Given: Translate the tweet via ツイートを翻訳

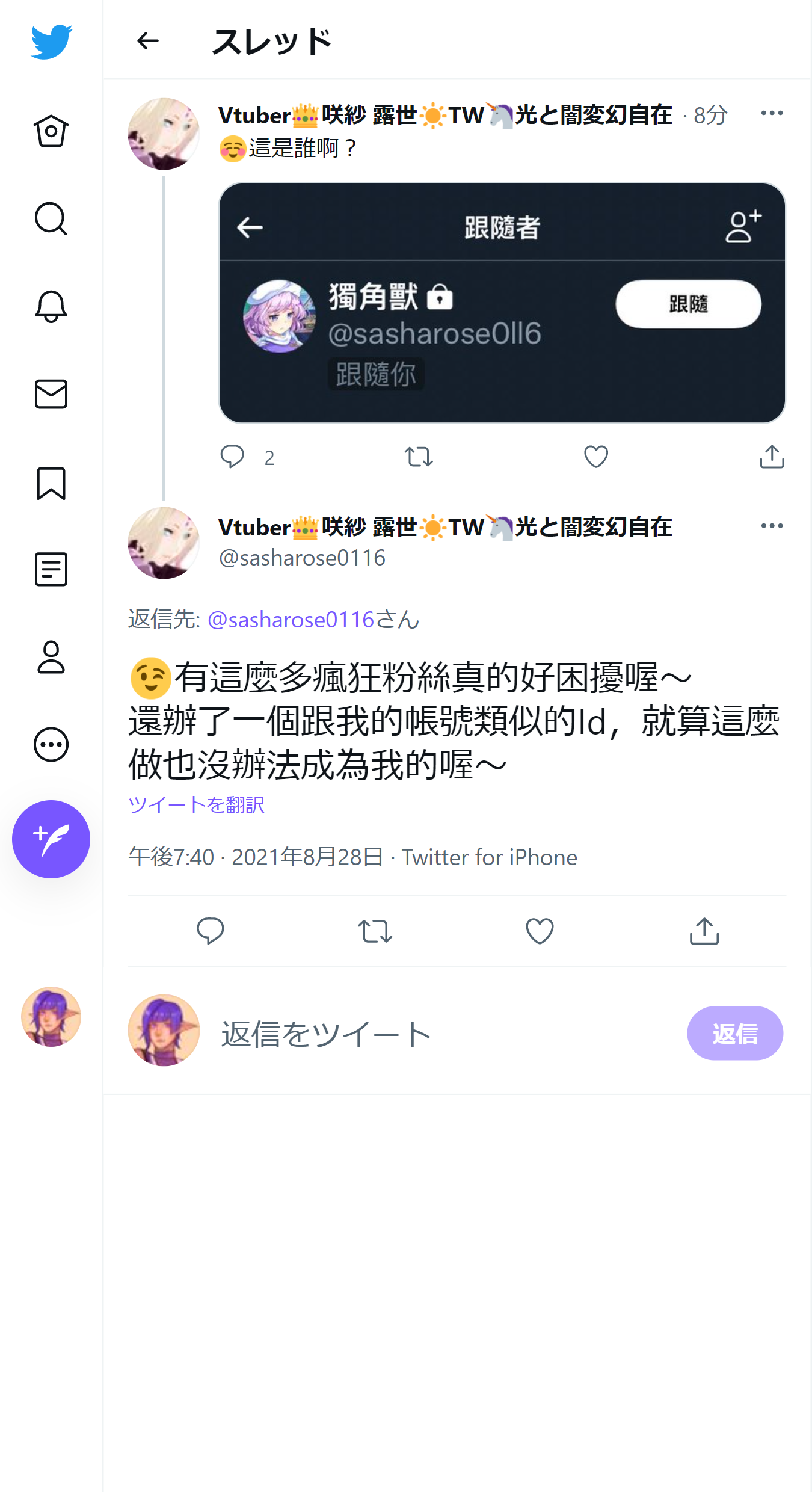Looking at the screenshot, I should click(197, 804).
